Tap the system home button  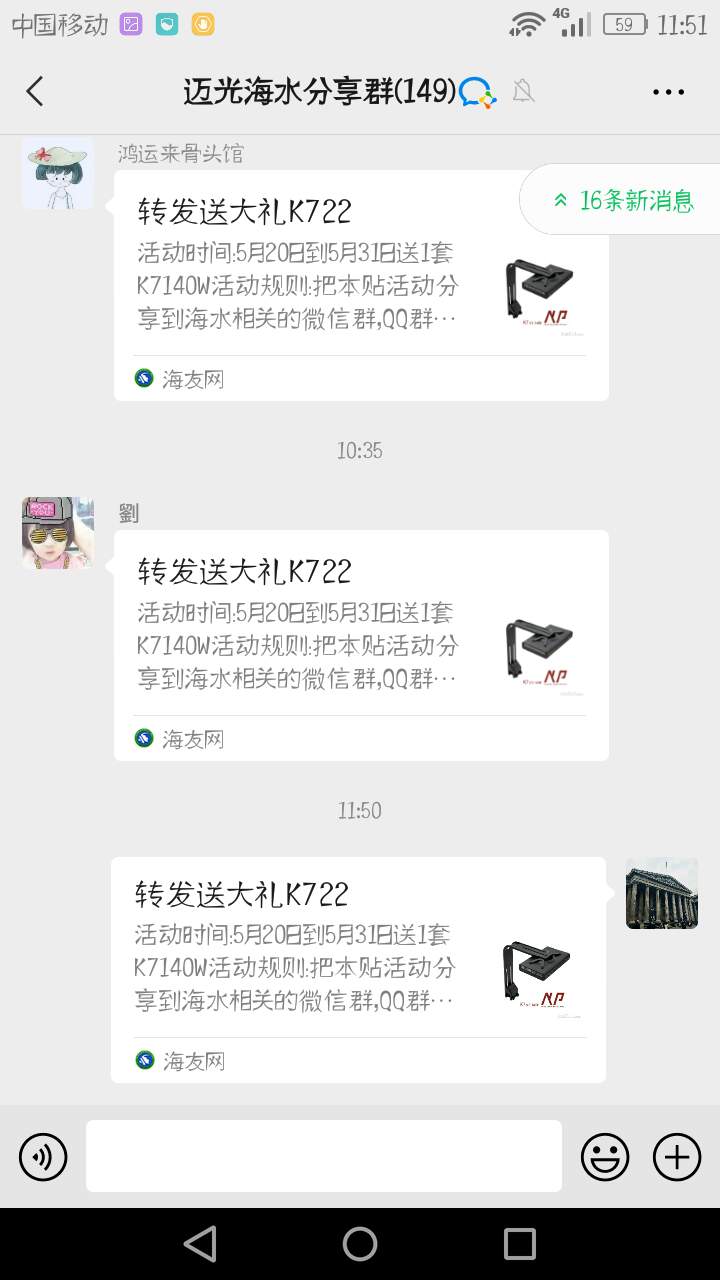pos(360,1244)
